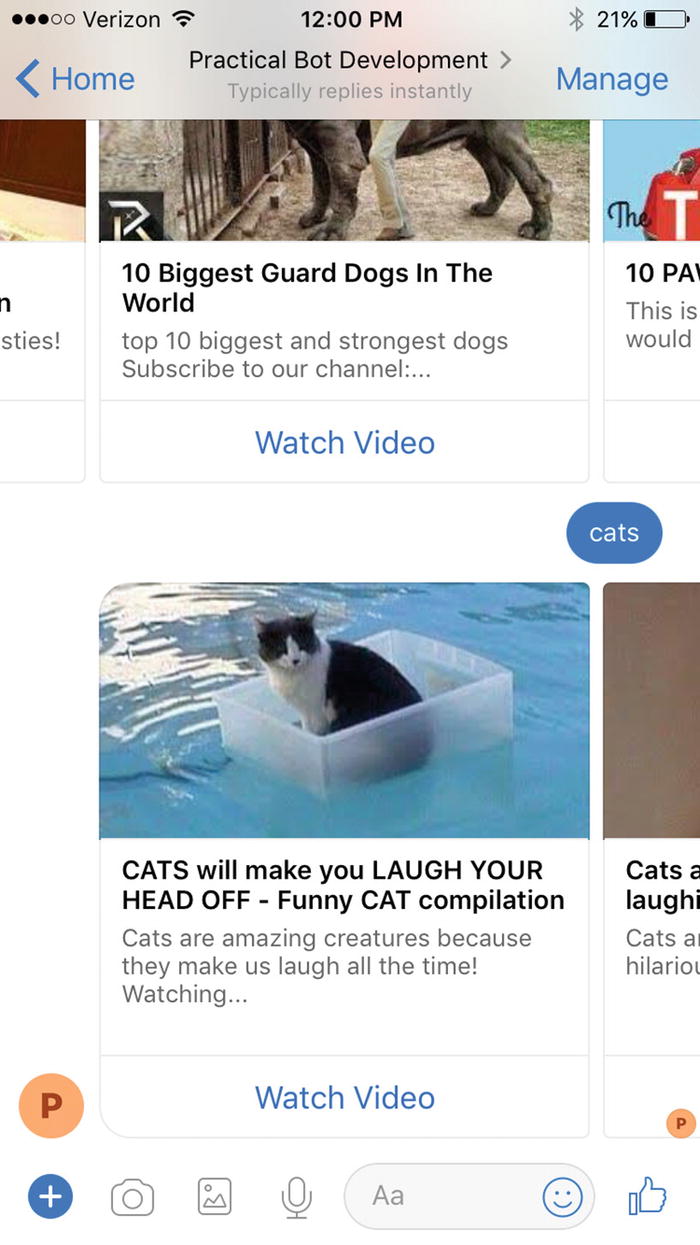Open Manage options for this bot
700x1245 pixels.
pyautogui.click(x=611, y=78)
